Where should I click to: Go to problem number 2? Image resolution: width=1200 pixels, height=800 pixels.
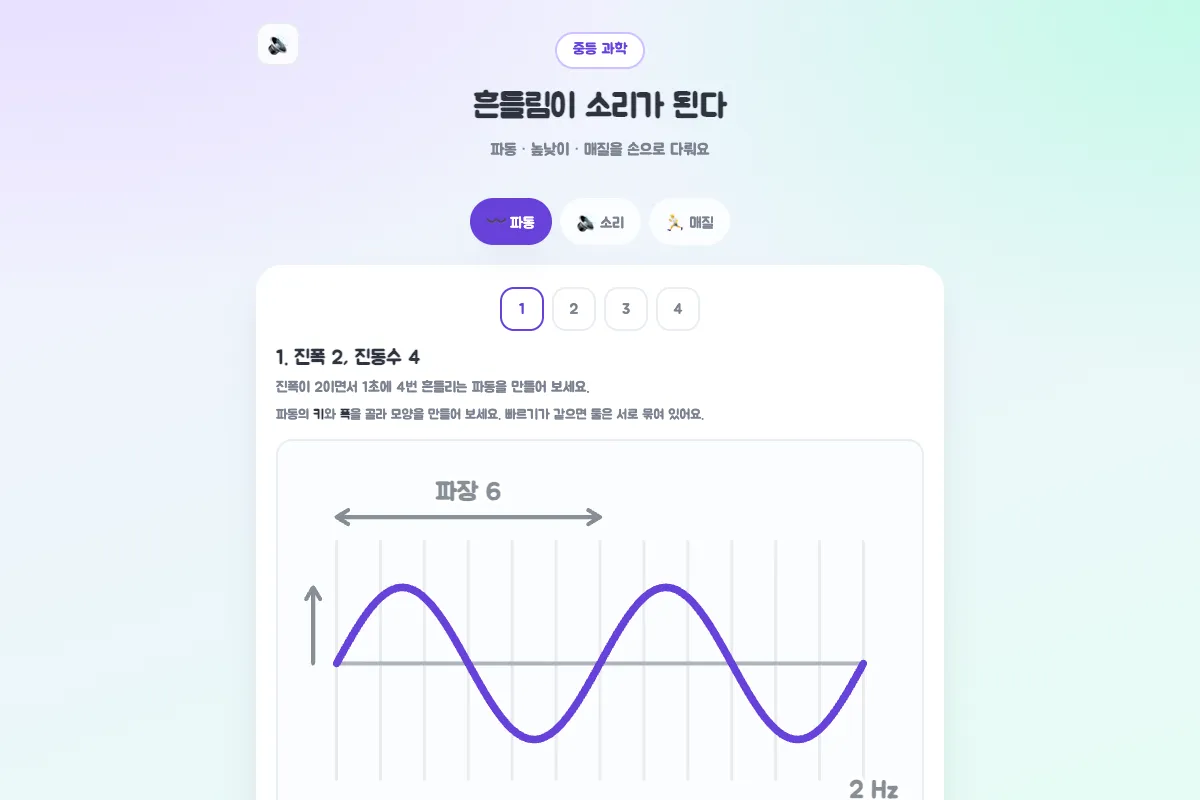pyautogui.click(x=574, y=309)
